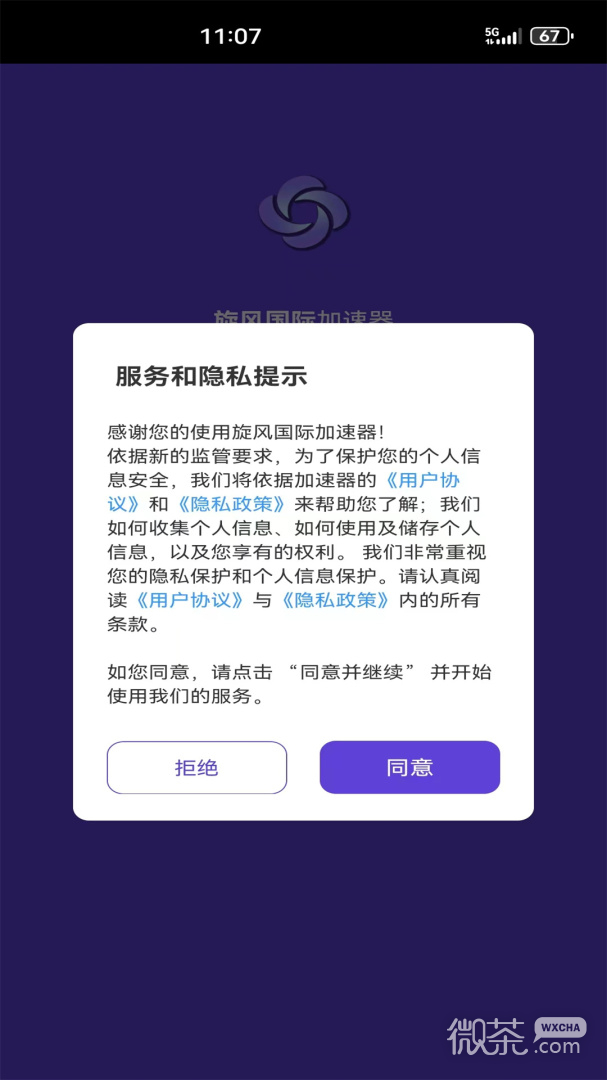Decline with the 拒绝 button

pyautogui.click(x=197, y=768)
